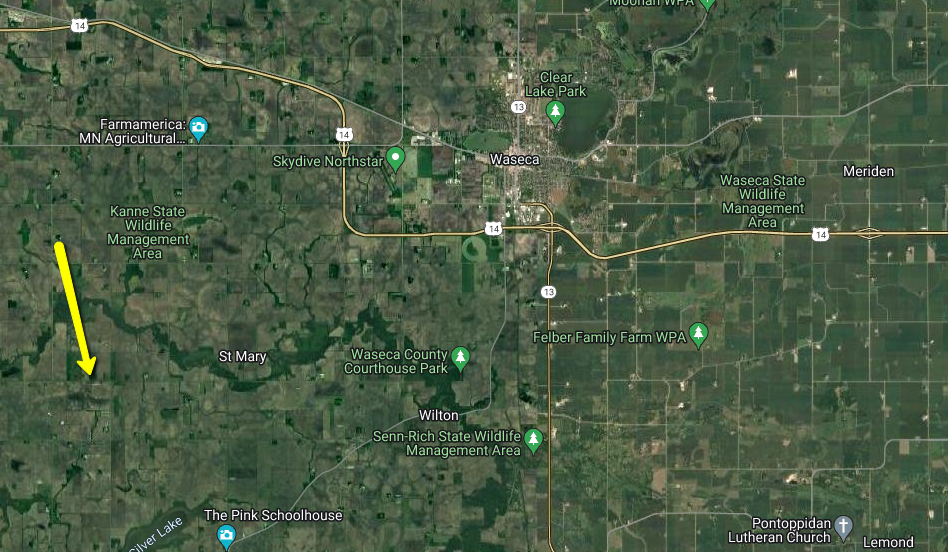This screenshot has height=552, width=948.
Task: Tap The Pink Schoolhouse camera marker
Action: 227,537
